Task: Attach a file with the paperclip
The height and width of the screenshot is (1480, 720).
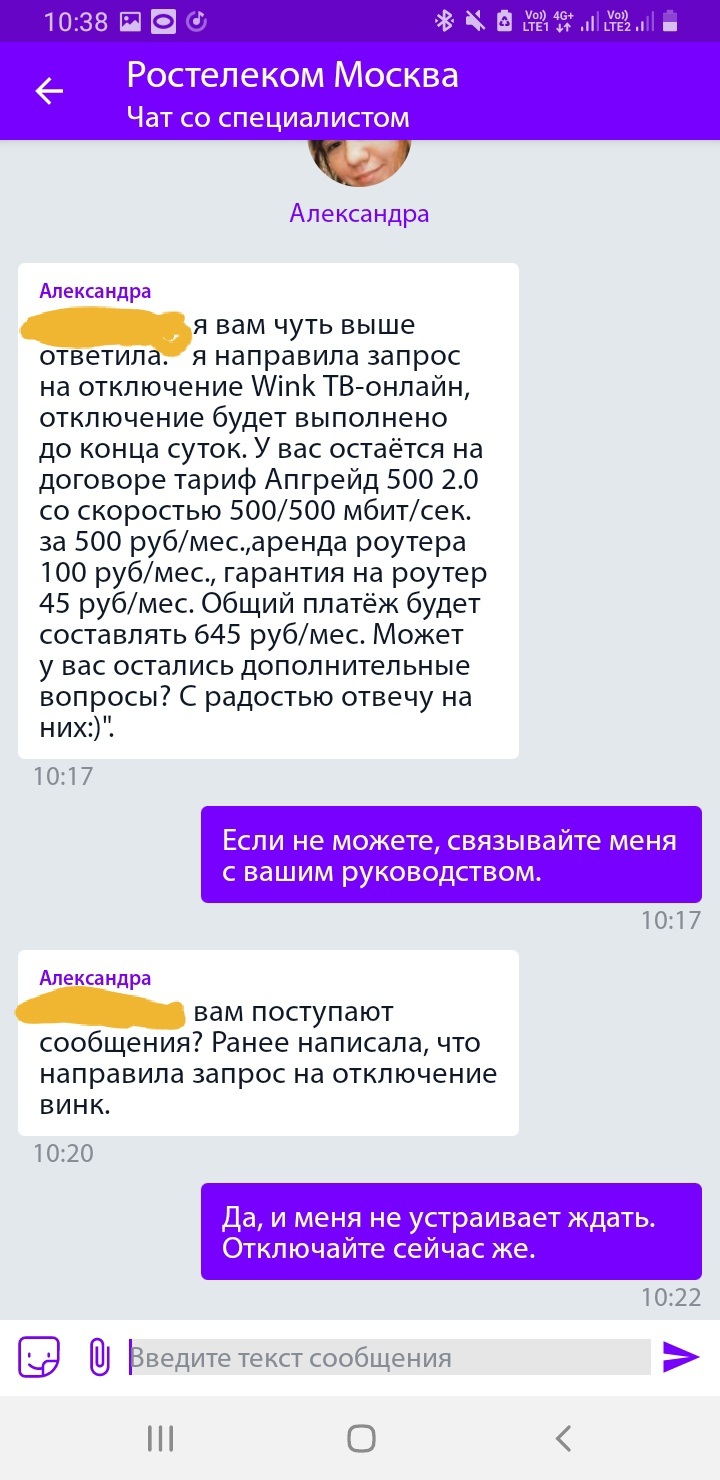Action: [x=98, y=1357]
